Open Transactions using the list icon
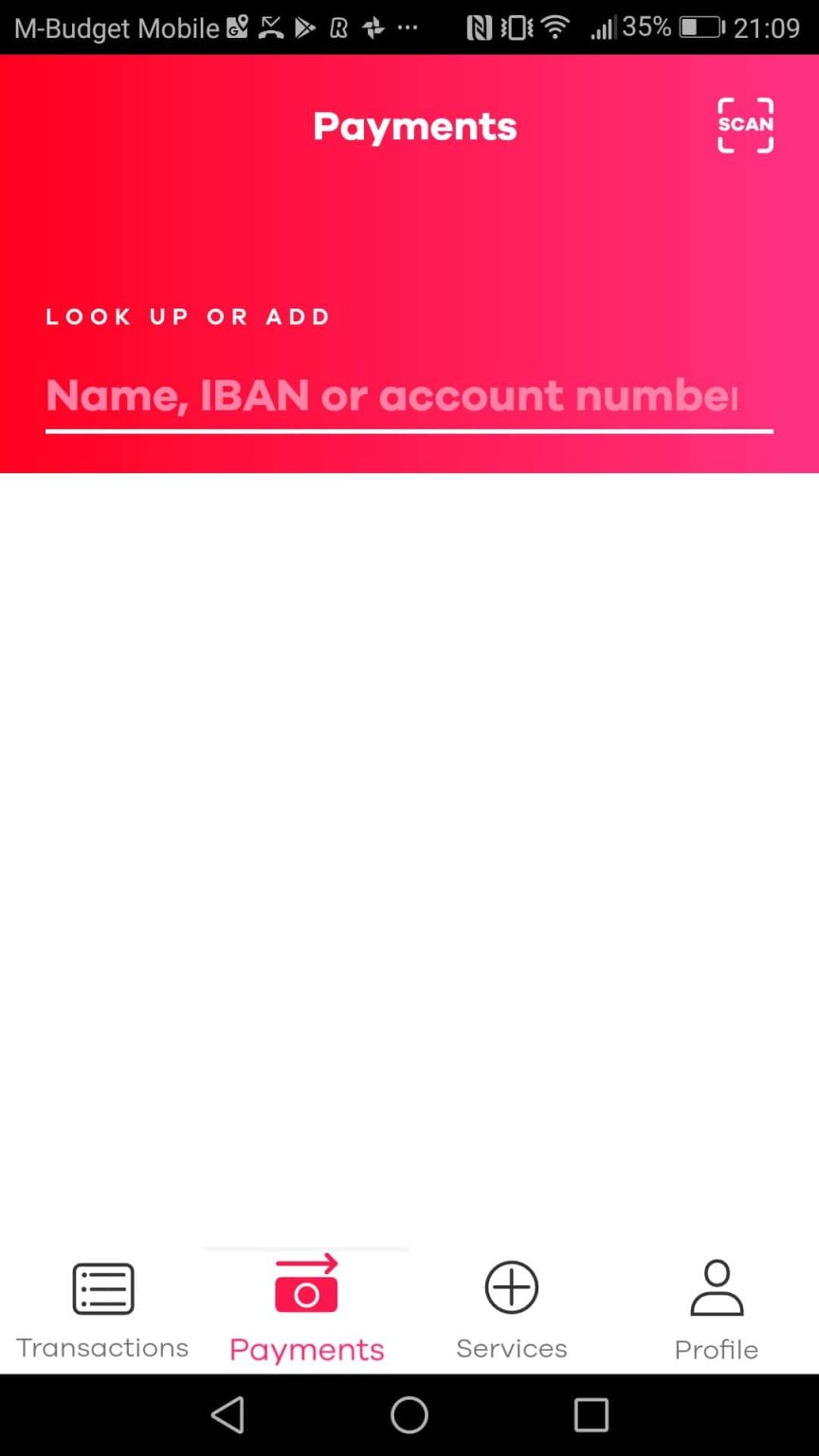The height and width of the screenshot is (1456, 819). [101, 1287]
